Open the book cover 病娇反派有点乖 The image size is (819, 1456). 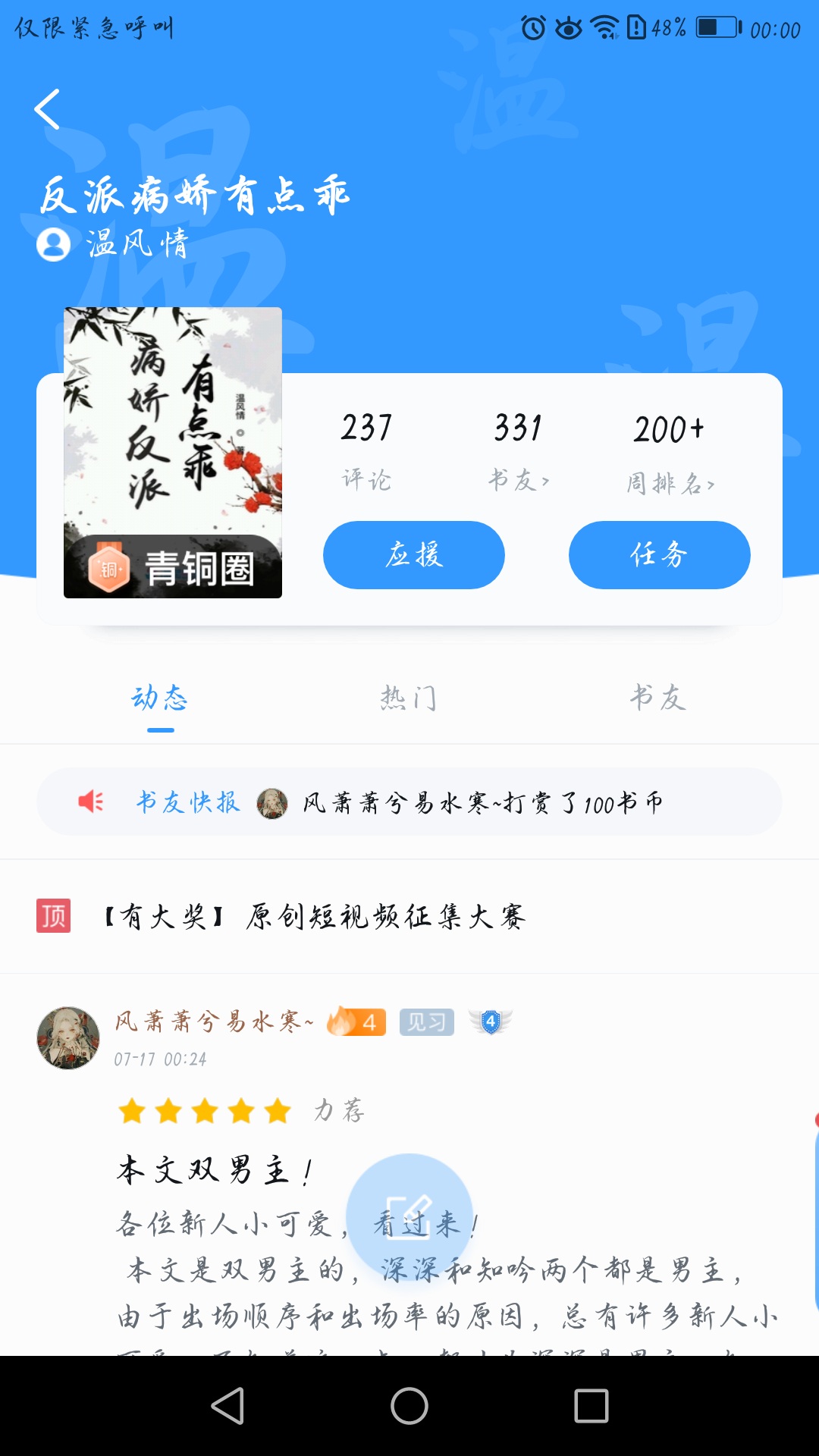coord(173,452)
